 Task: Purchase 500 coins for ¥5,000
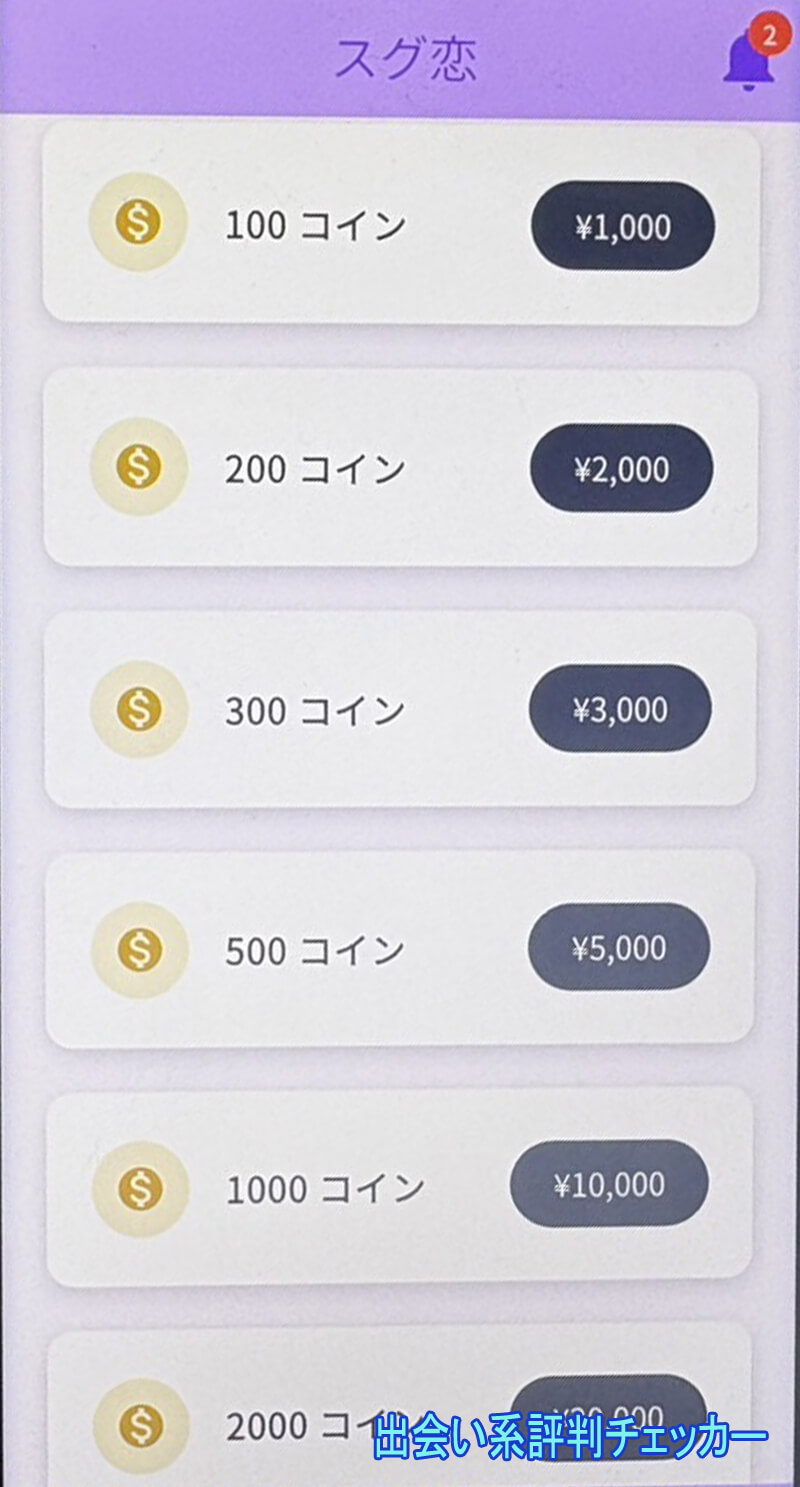tap(617, 948)
